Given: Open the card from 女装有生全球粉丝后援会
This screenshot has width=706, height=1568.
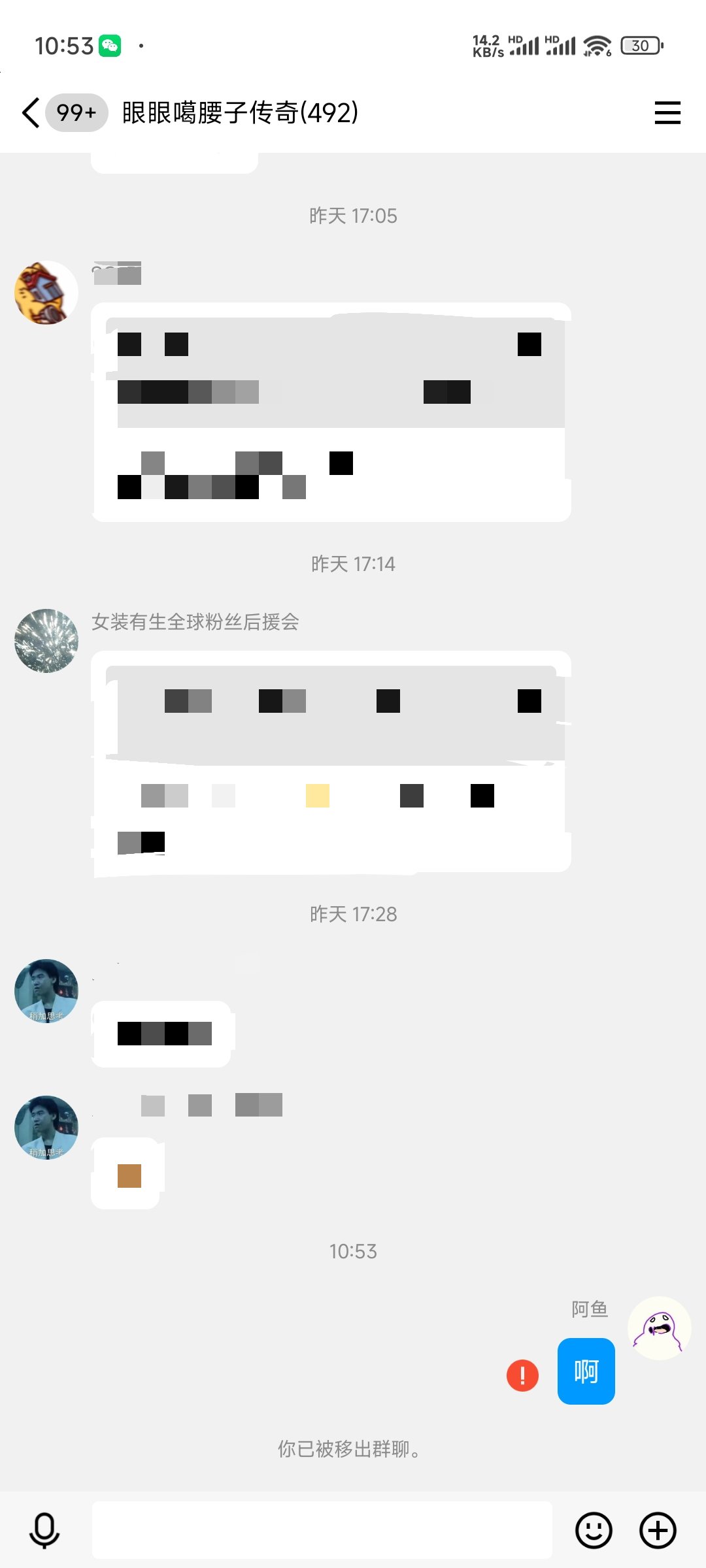Looking at the screenshot, I should 331,761.
